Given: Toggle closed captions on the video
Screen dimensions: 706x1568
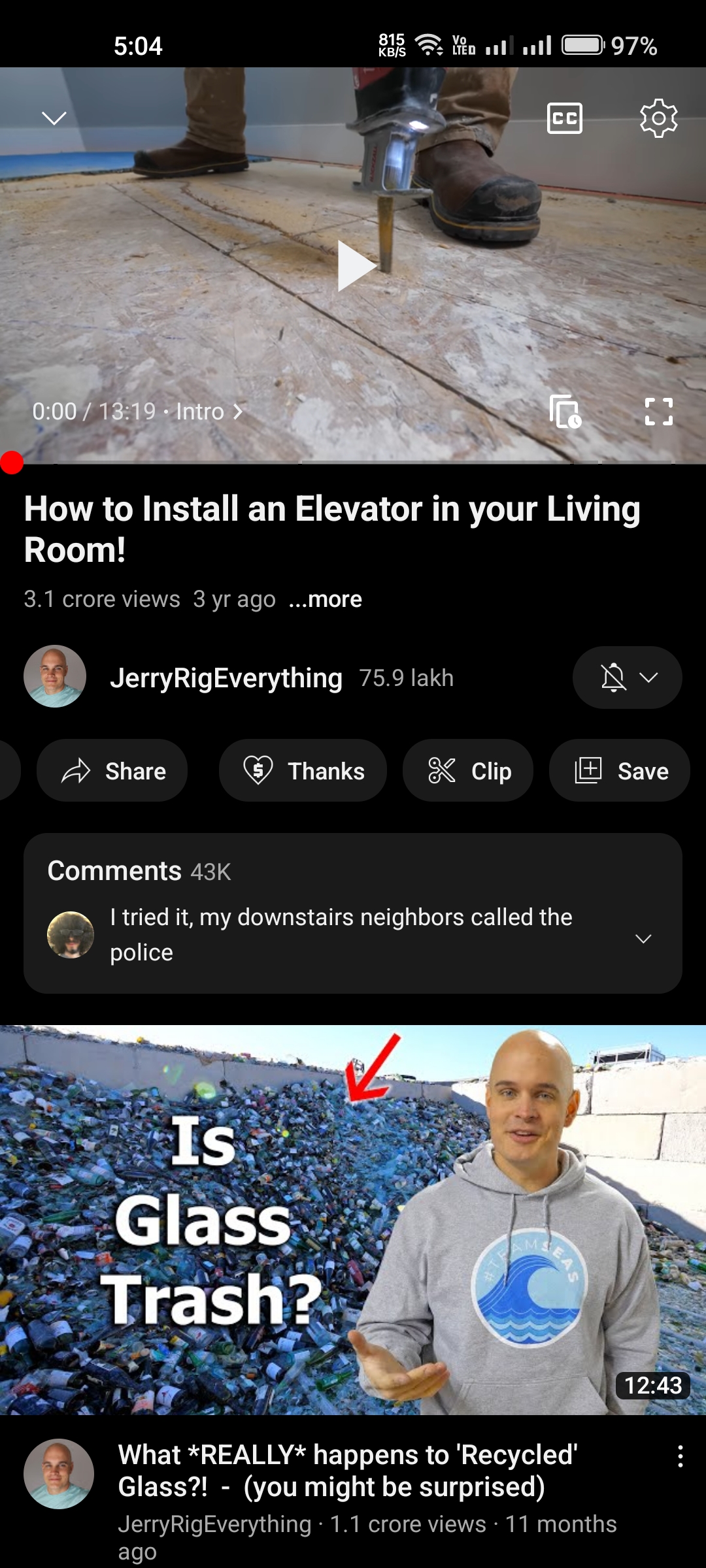Looking at the screenshot, I should 564,118.
